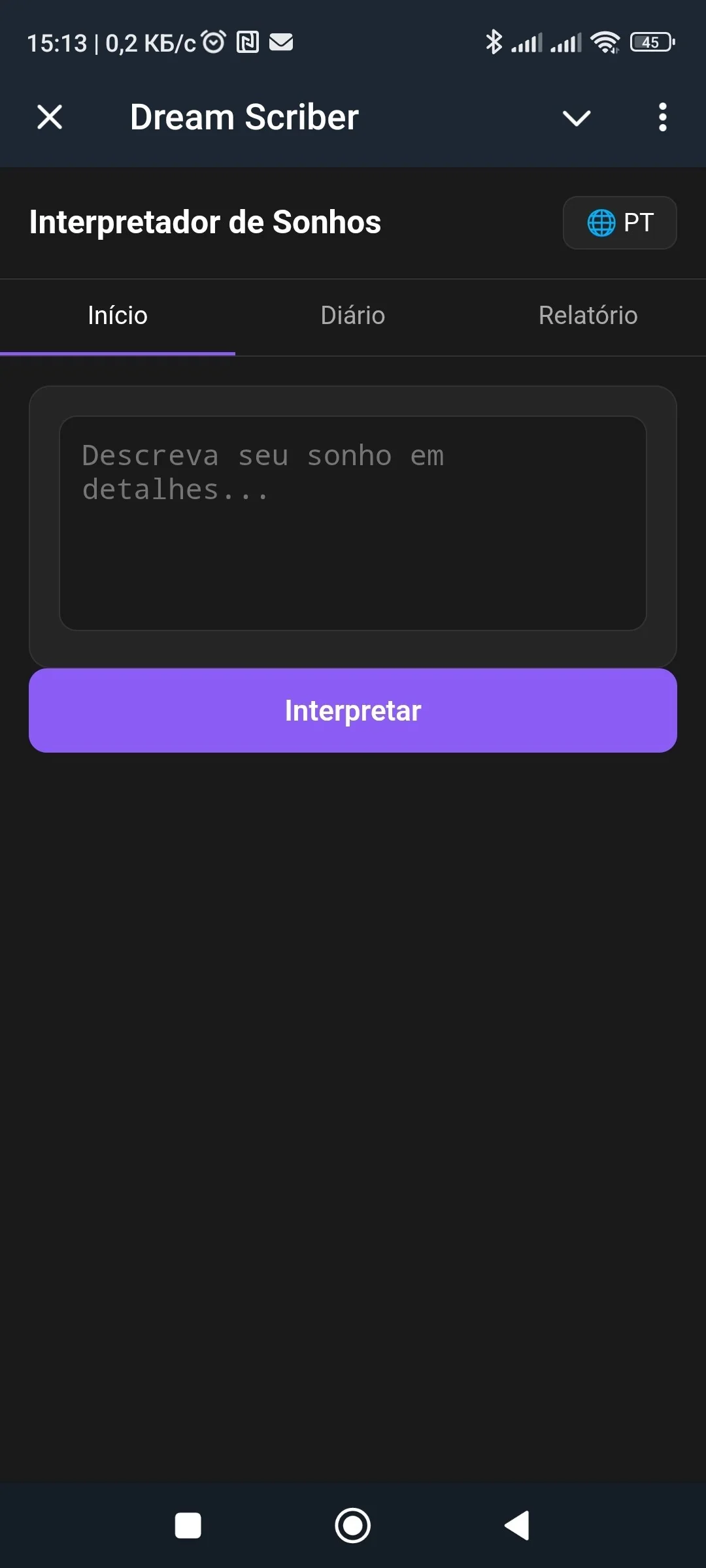Image resolution: width=706 pixels, height=1568 pixels.
Task: Switch to the Diário tab
Action: coord(353,316)
